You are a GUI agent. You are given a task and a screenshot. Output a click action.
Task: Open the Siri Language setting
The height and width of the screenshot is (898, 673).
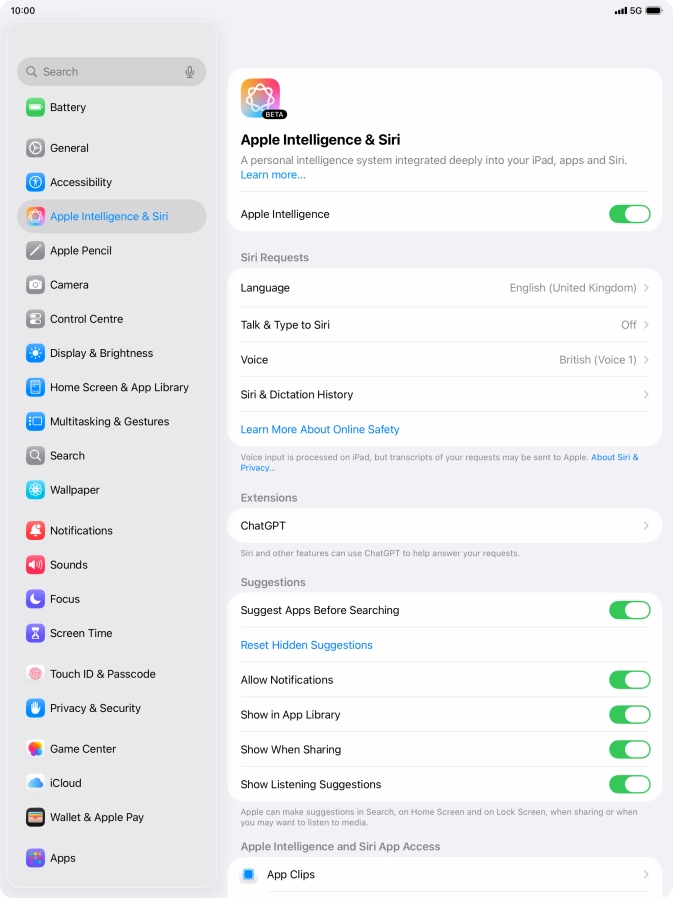point(445,288)
